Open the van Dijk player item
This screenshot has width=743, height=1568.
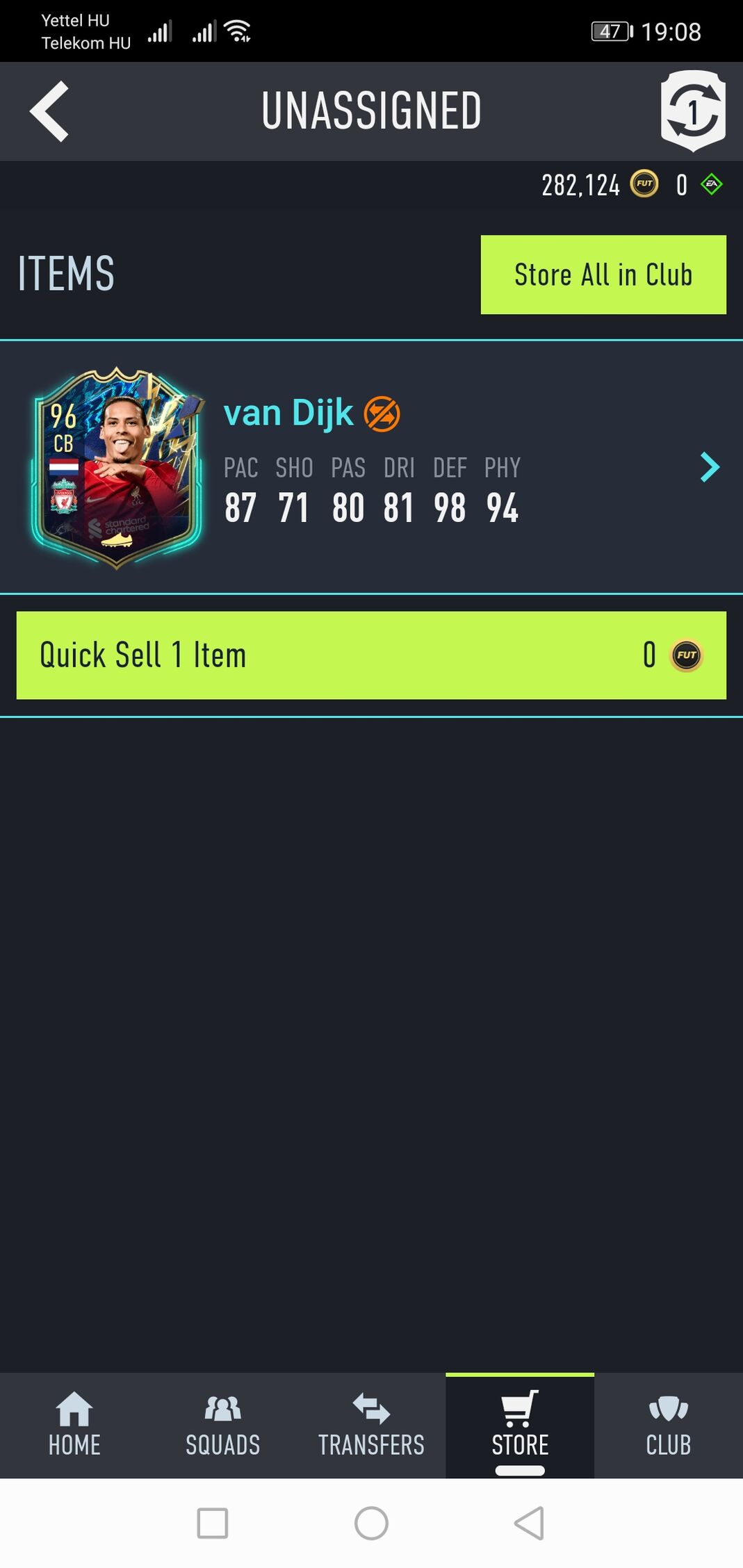tap(371, 467)
